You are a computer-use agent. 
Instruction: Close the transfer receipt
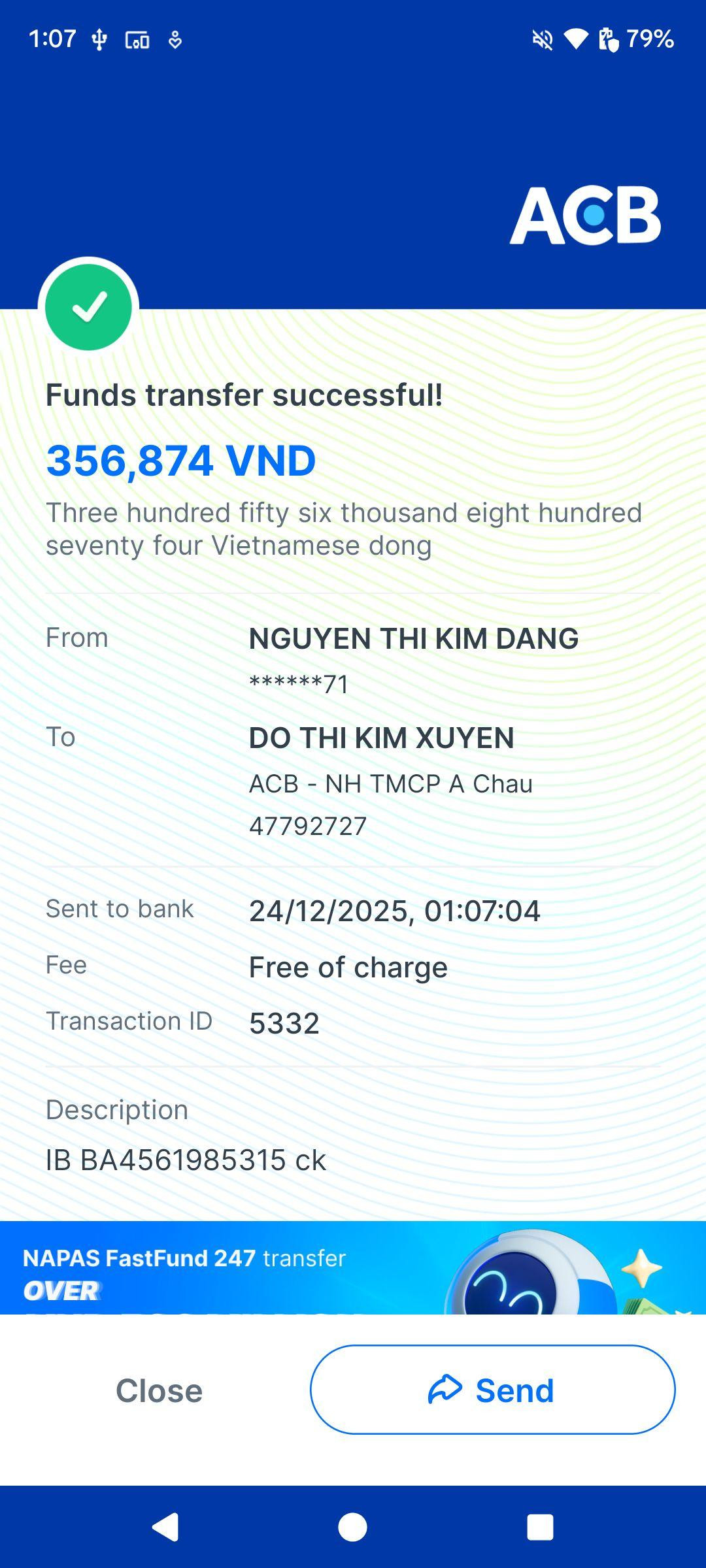point(159,1390)
